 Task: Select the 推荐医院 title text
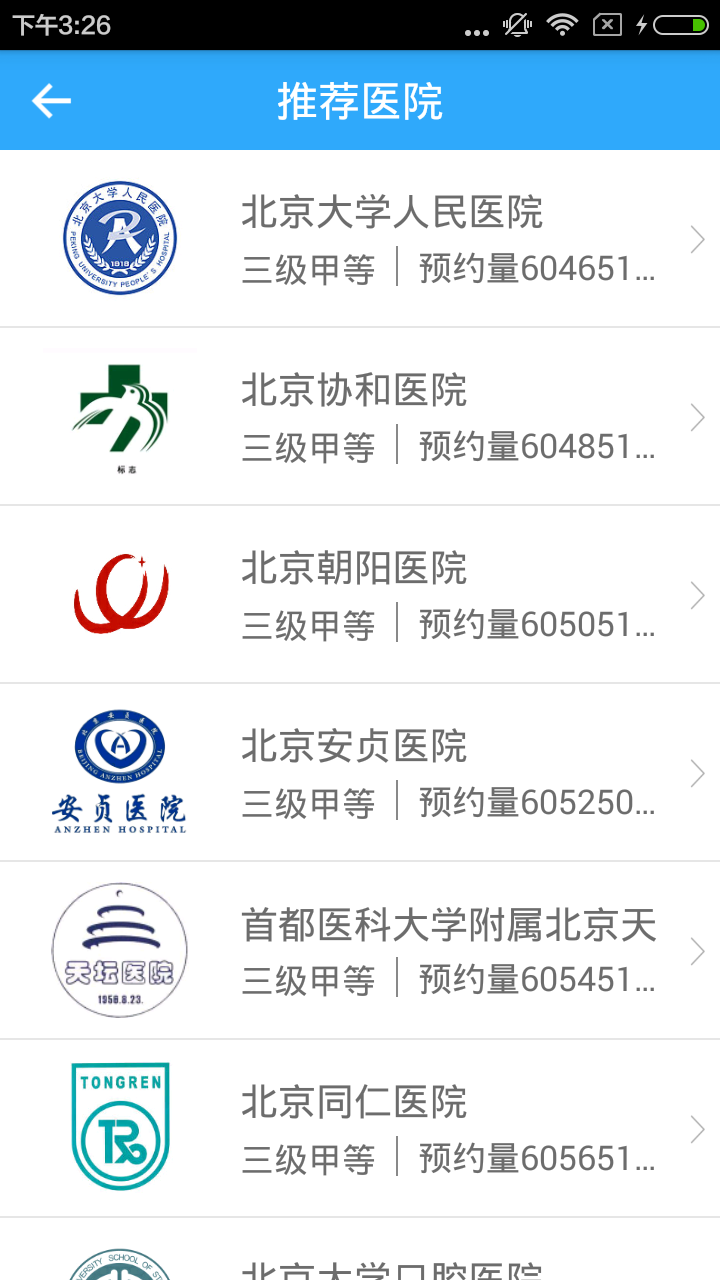(360, 100)
